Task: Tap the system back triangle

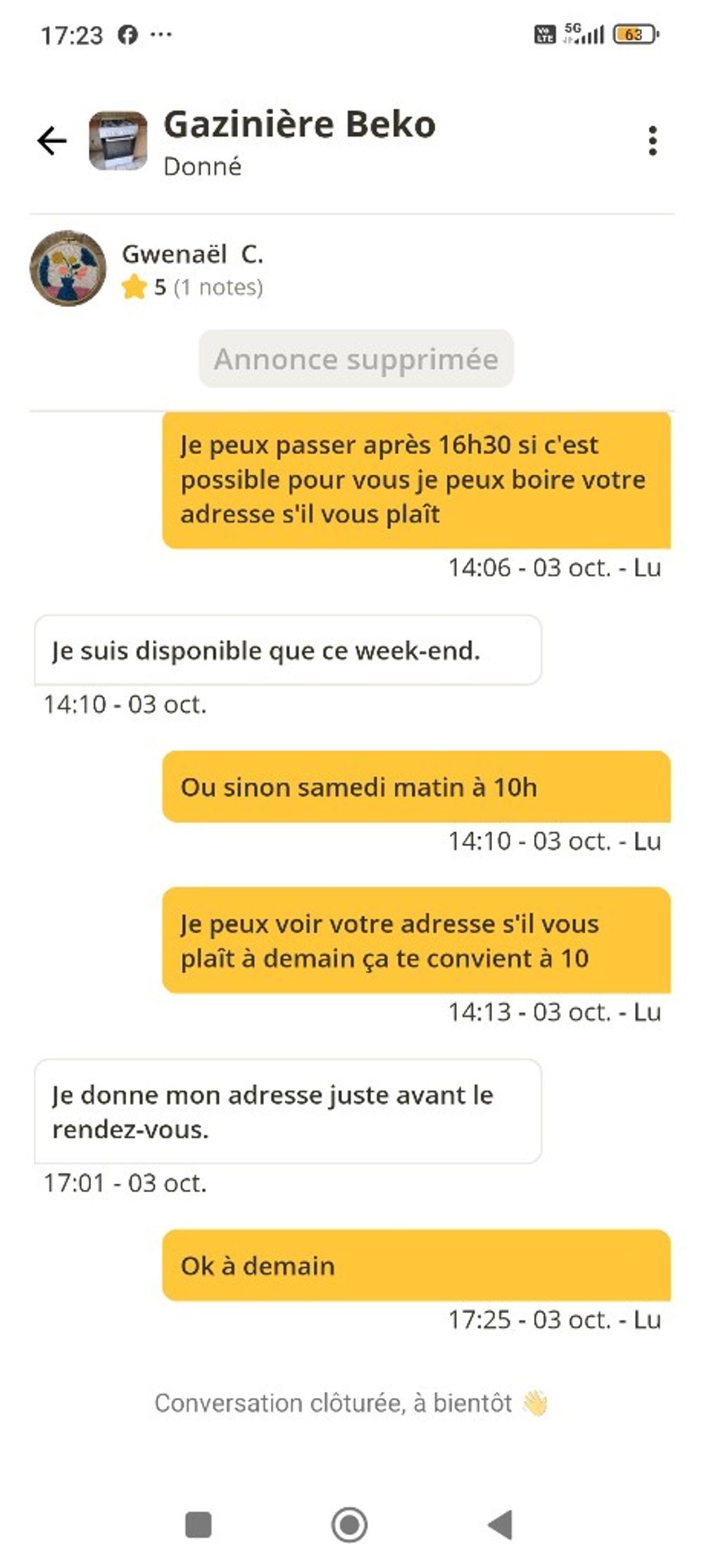Action: tap(500, 1525)
